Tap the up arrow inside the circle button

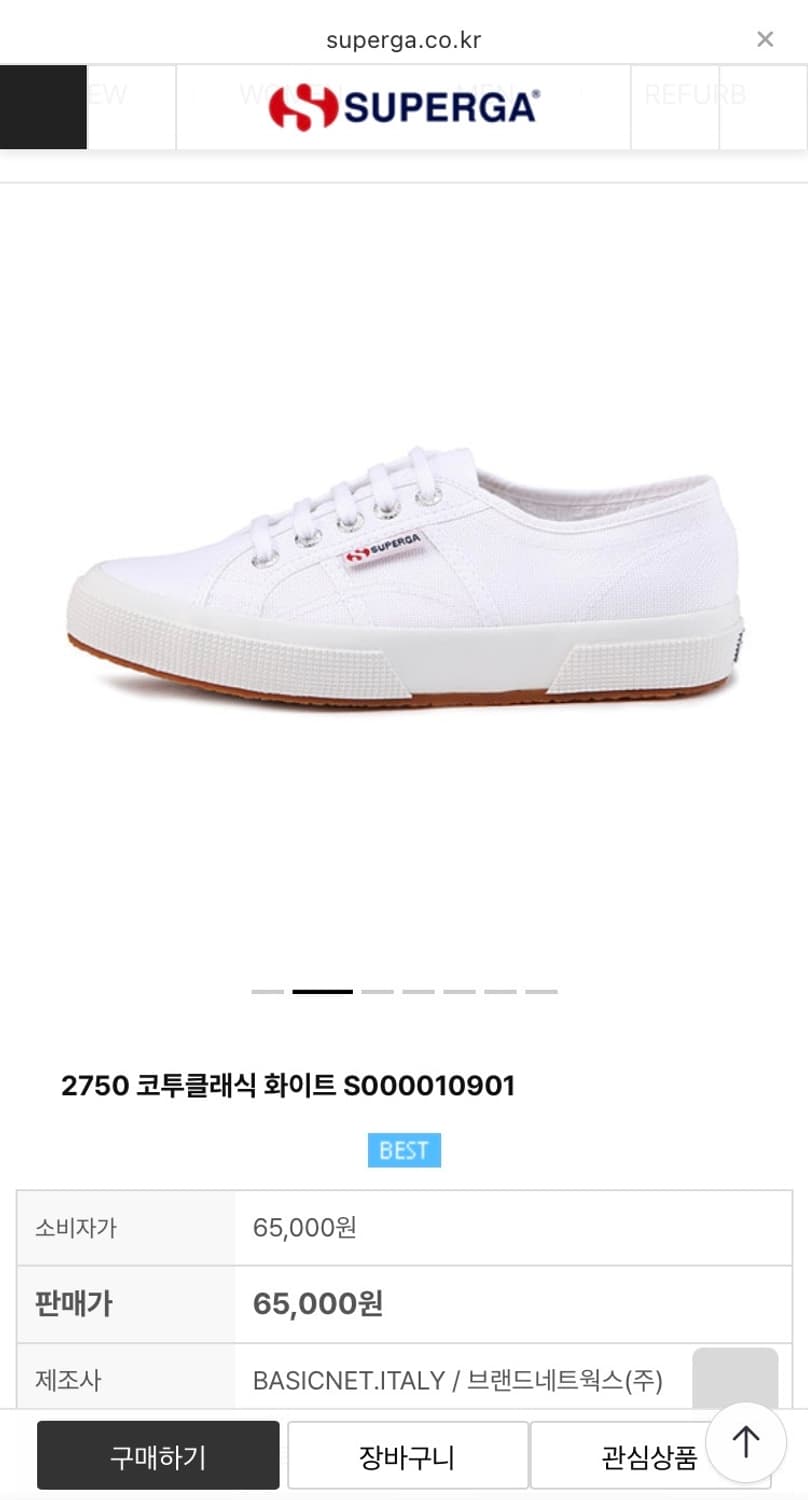click(744, 1441)
